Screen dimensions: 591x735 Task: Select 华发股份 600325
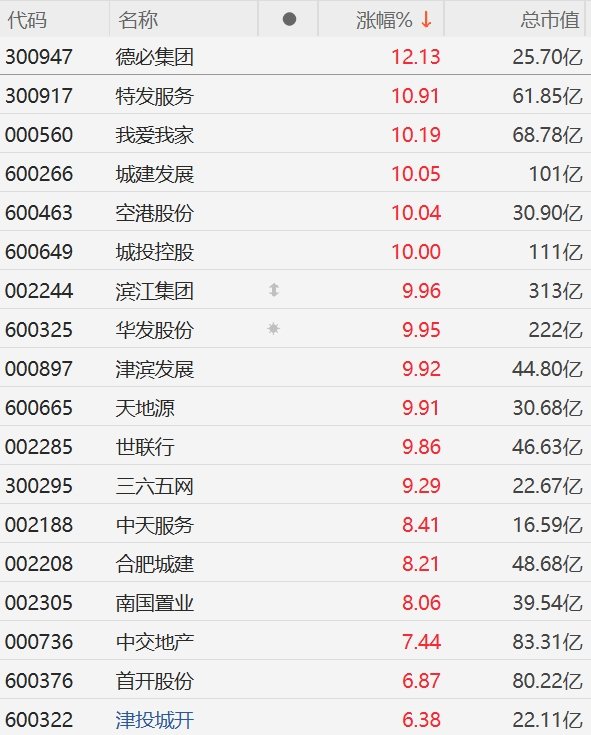pyautogui.click(x=295, y=330)
